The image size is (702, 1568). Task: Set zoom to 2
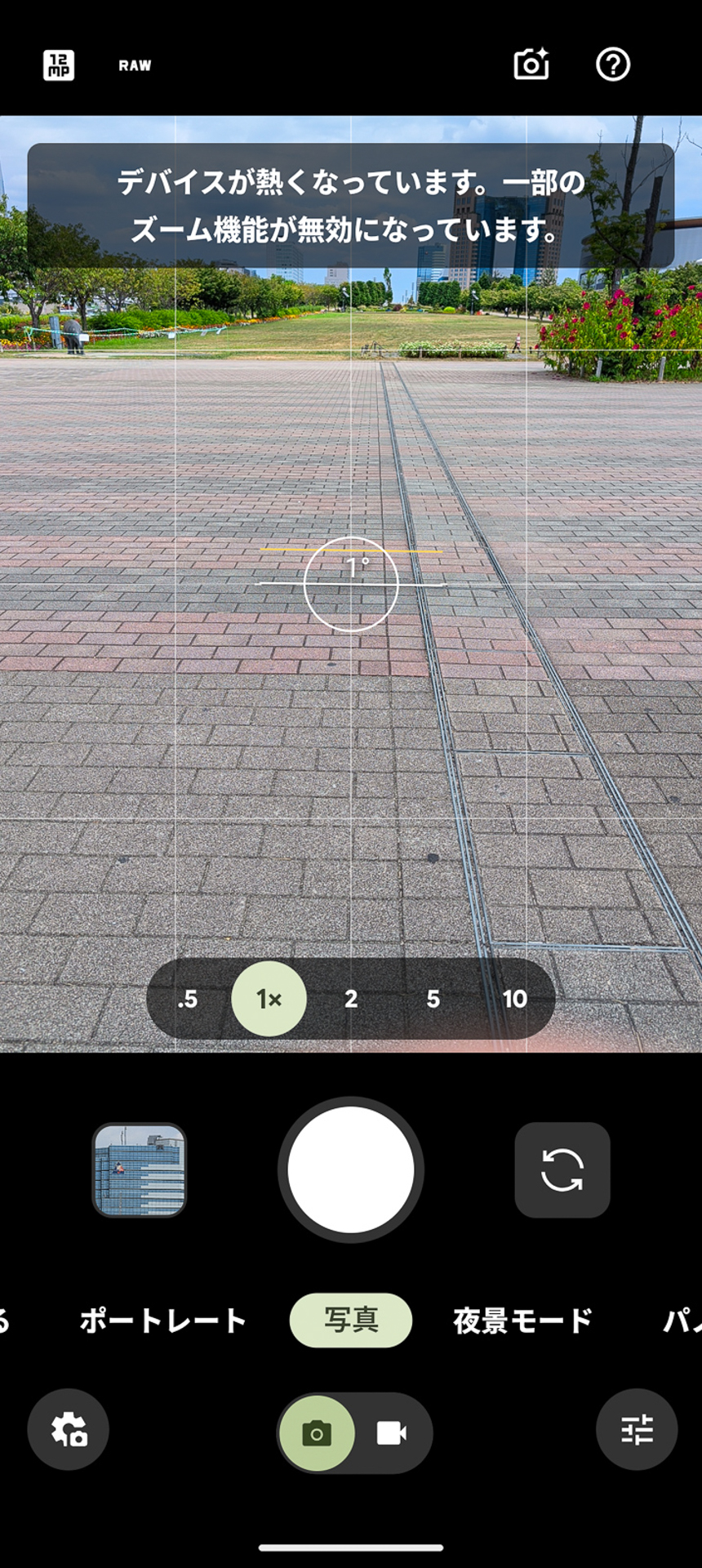click(351, 999)
